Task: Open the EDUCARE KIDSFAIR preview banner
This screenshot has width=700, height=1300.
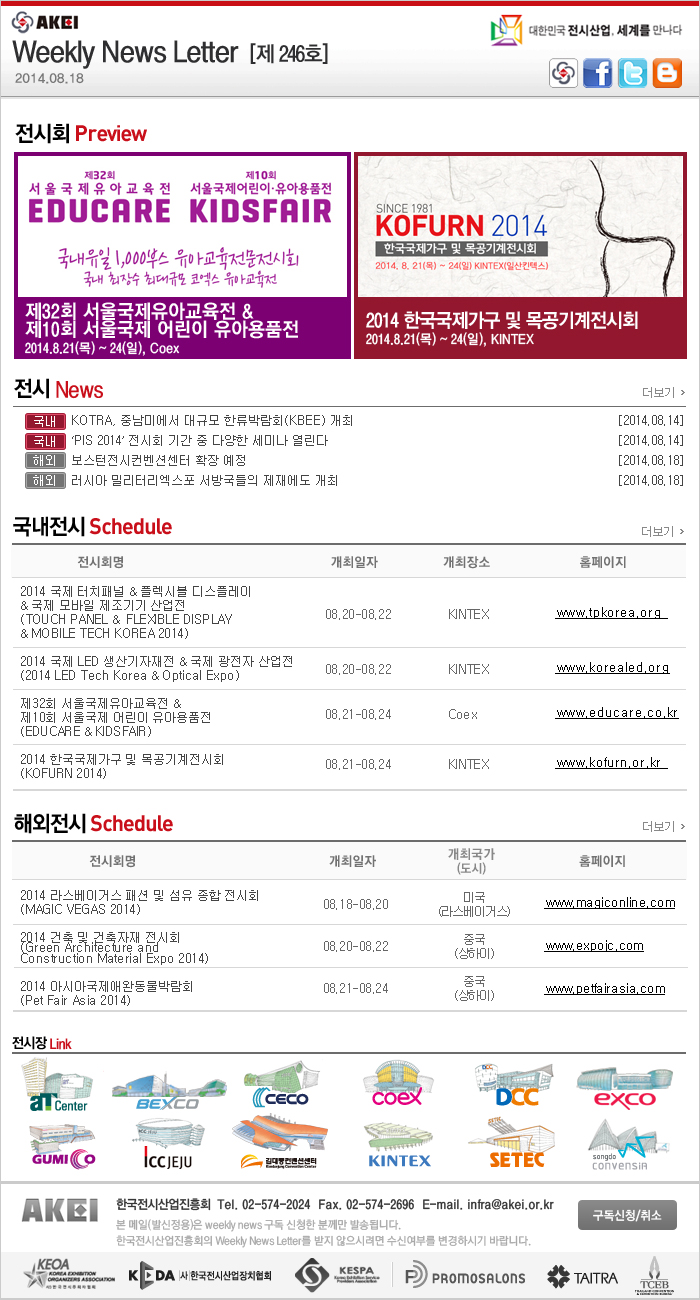Action: point(182,255)
